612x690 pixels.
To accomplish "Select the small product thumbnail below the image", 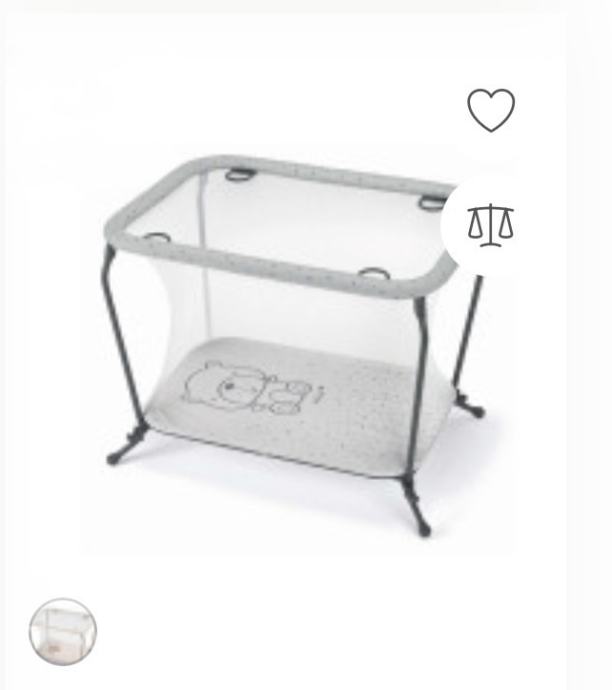I will [x=63, y=632].
